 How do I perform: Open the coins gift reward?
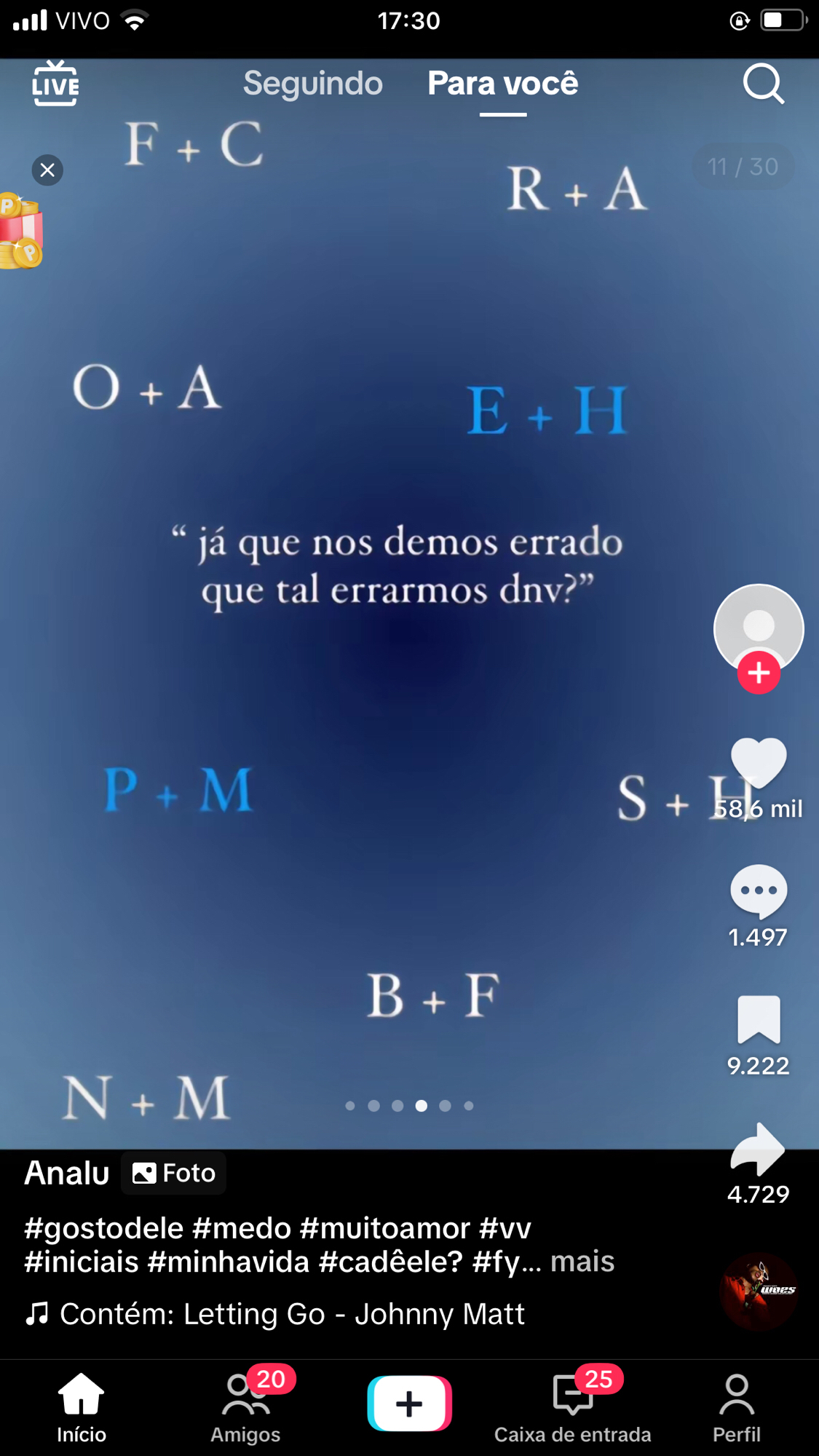[20, 232]
